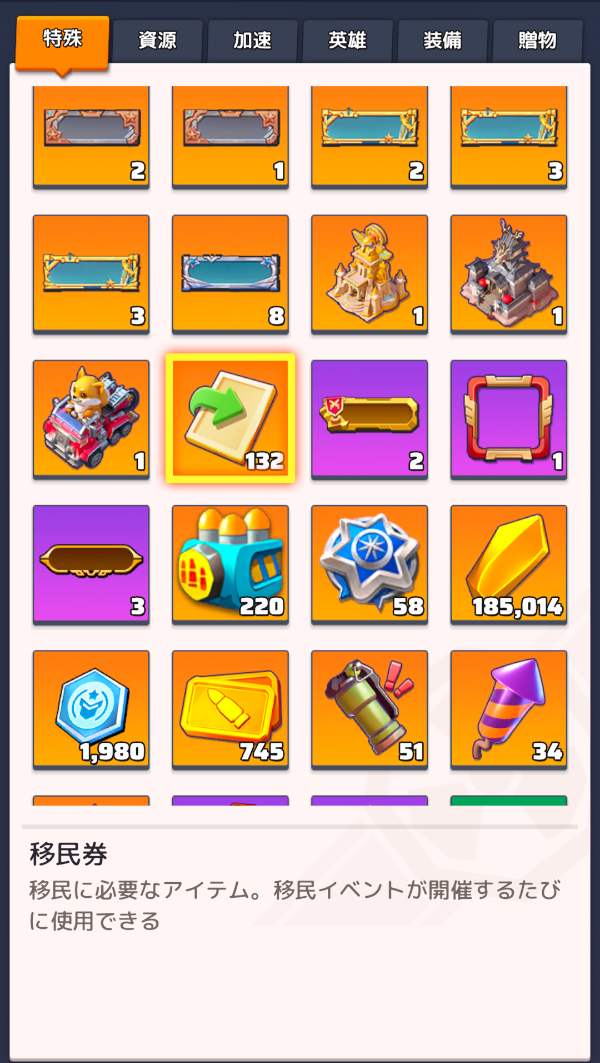Select the nameplate item with 2 on purple
Image resolution: width=600 pixels, height=1063 pixels.
tap(369, 418)
